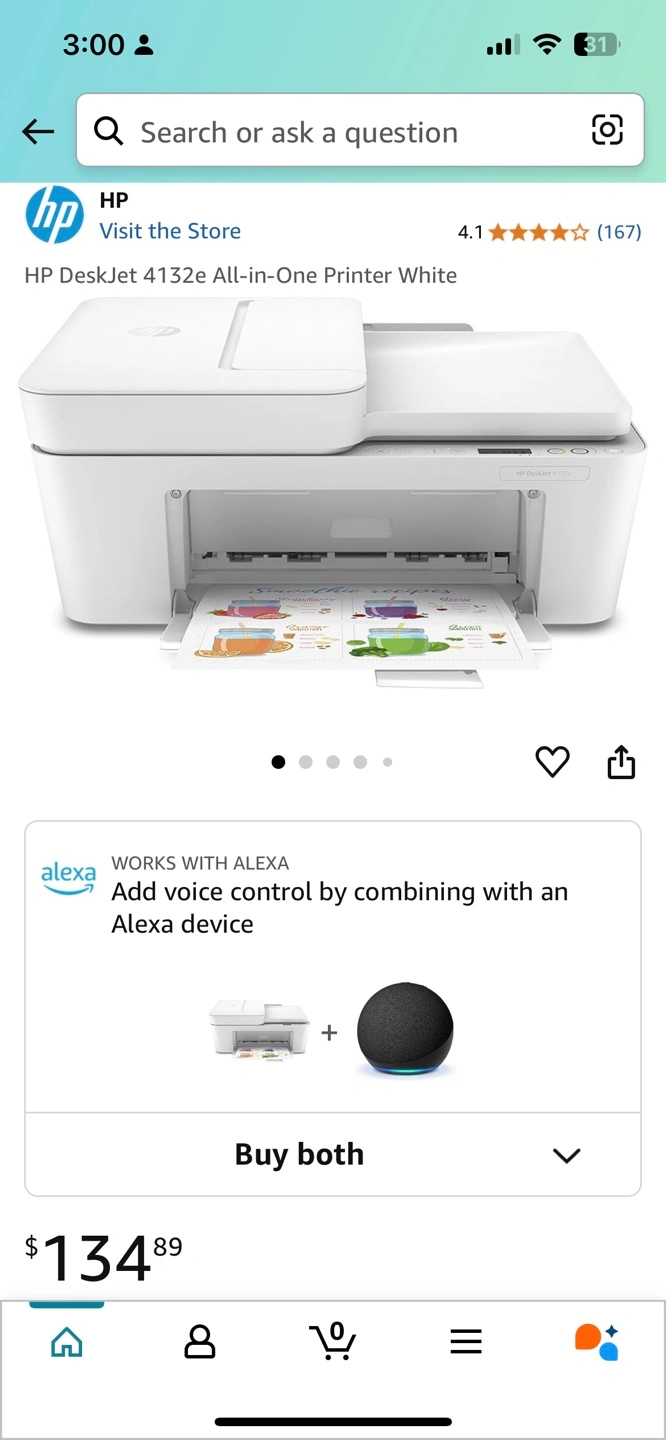
Task: Open the Rufus AI assistant tab
Action: (x=597, y=1342)
